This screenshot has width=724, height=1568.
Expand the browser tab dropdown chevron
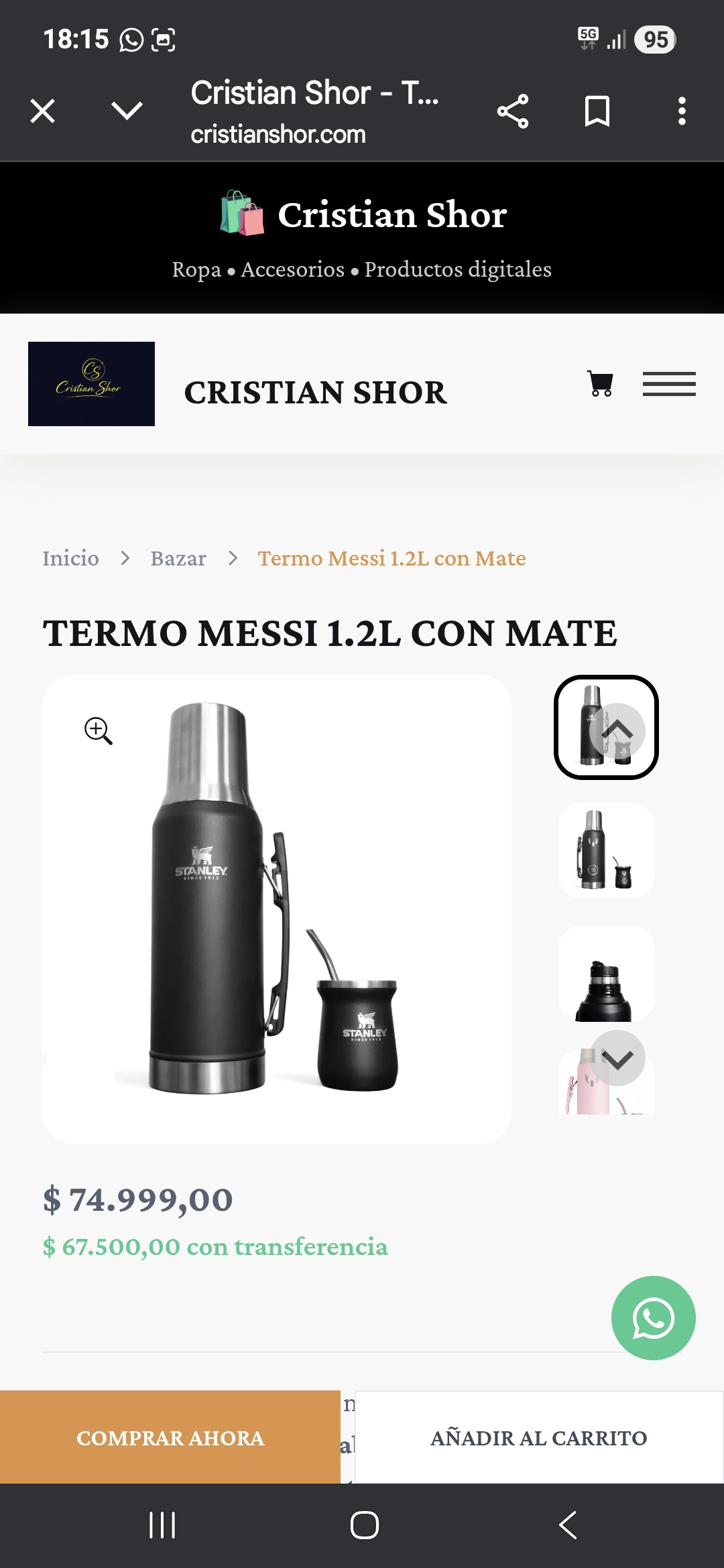[x=127, y=111]
